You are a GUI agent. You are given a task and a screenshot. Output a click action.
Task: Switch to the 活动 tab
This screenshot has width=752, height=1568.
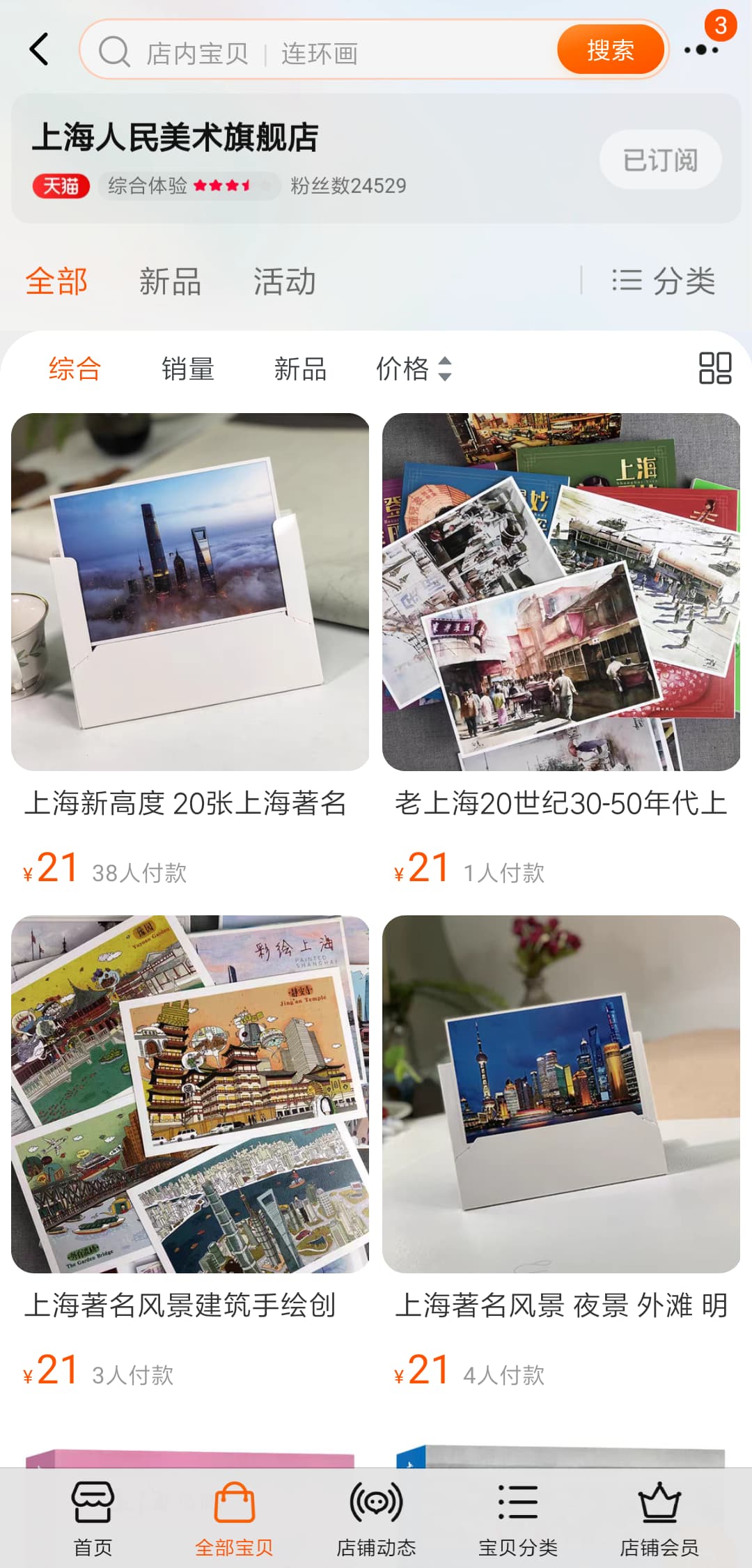pyautogui.click(x=284, y=281)
